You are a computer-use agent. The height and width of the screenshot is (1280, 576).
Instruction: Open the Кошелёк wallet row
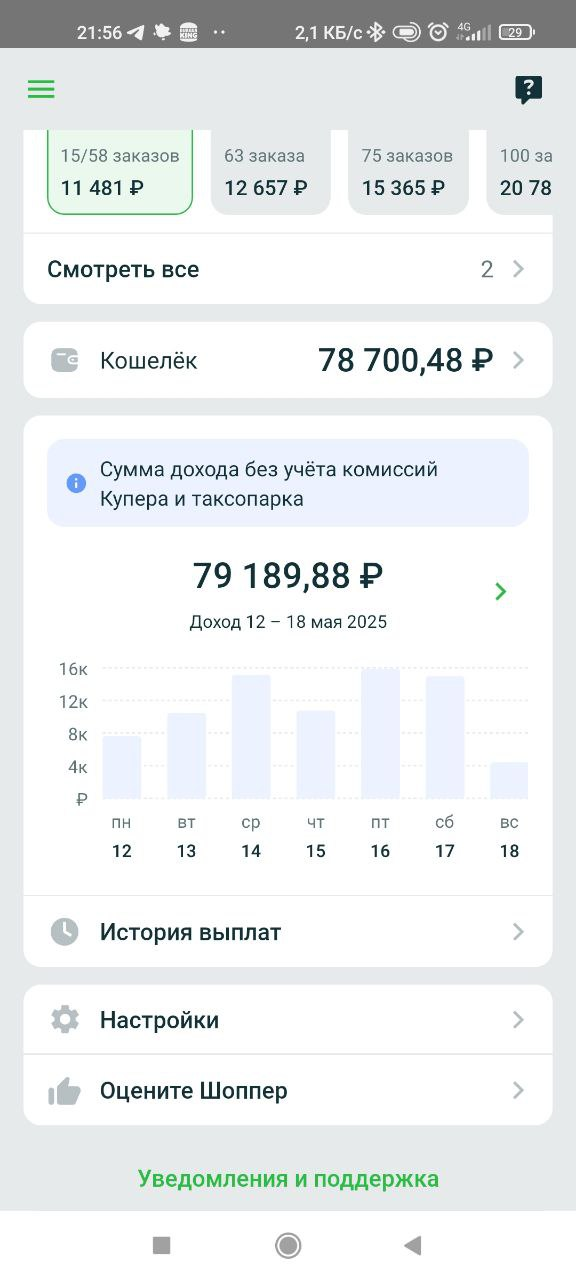click(288, 360)
